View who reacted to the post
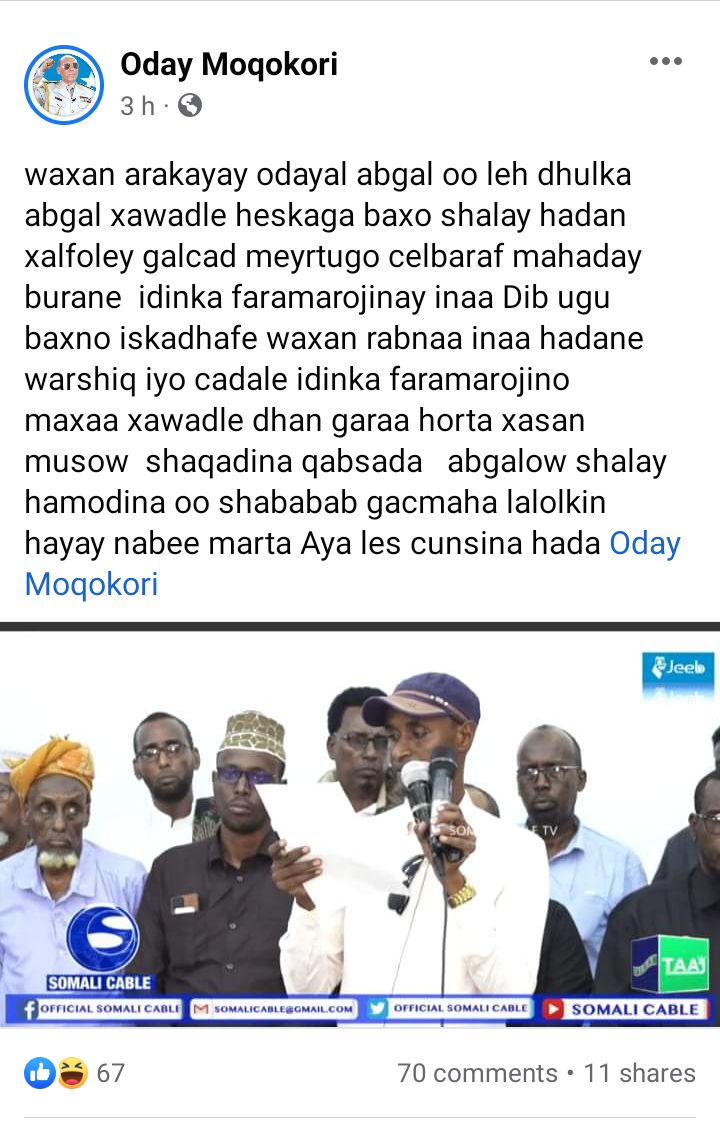 [75, 1073]
